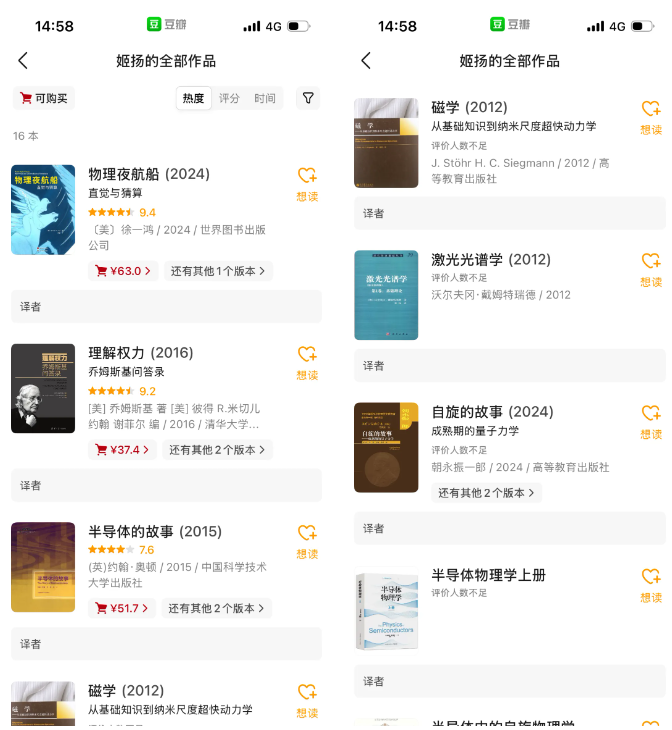Sort works by 评分

(230, 98)
